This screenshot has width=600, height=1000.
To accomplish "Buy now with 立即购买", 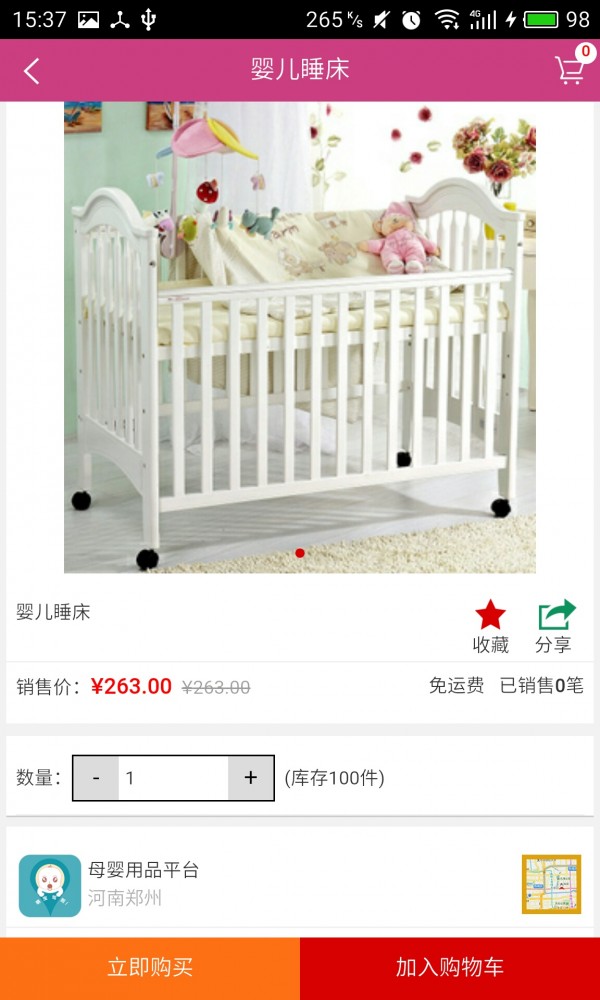I will tap(150, 967).
